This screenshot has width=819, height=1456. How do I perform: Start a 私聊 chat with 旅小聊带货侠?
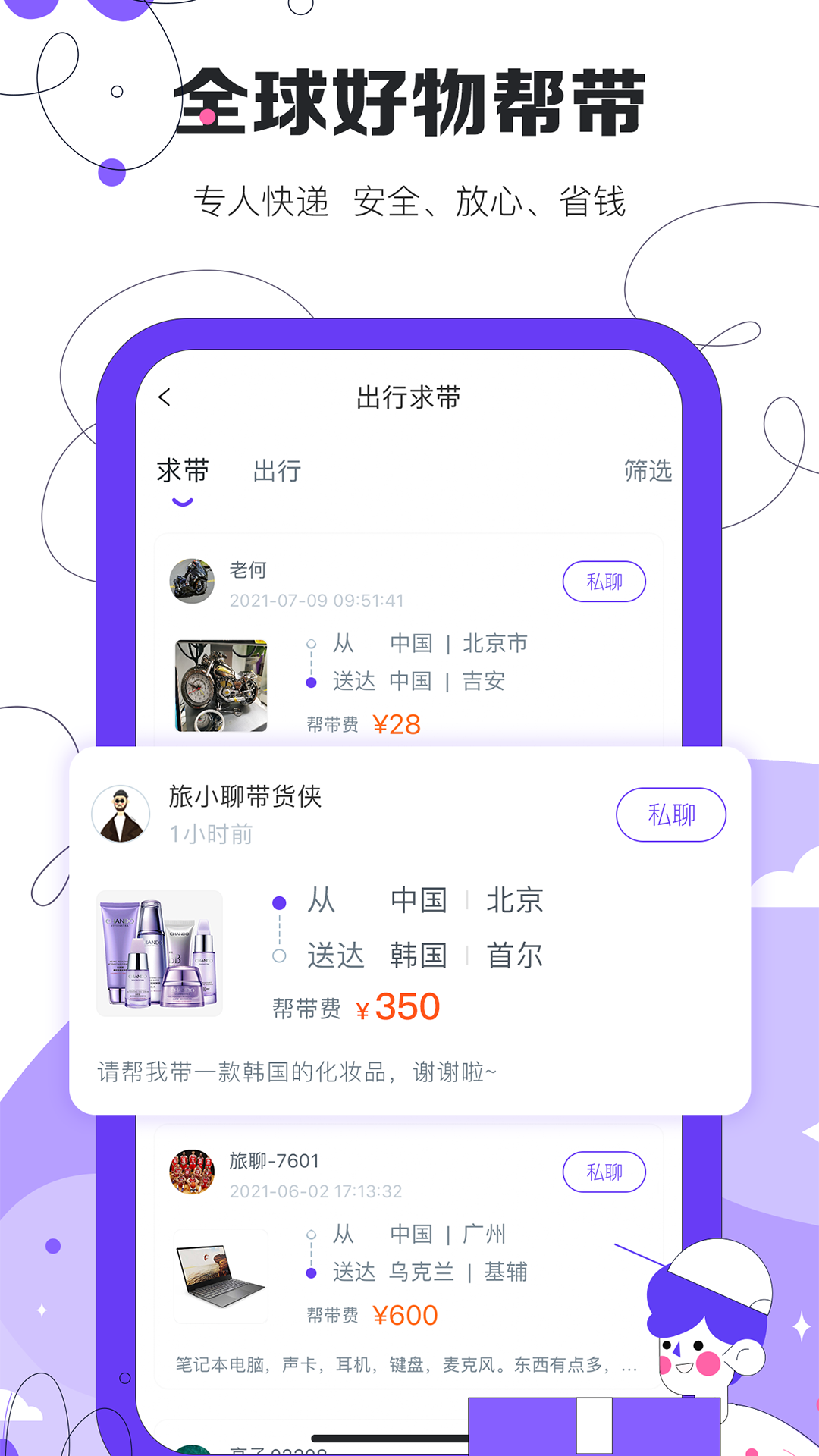click(671, 815)
